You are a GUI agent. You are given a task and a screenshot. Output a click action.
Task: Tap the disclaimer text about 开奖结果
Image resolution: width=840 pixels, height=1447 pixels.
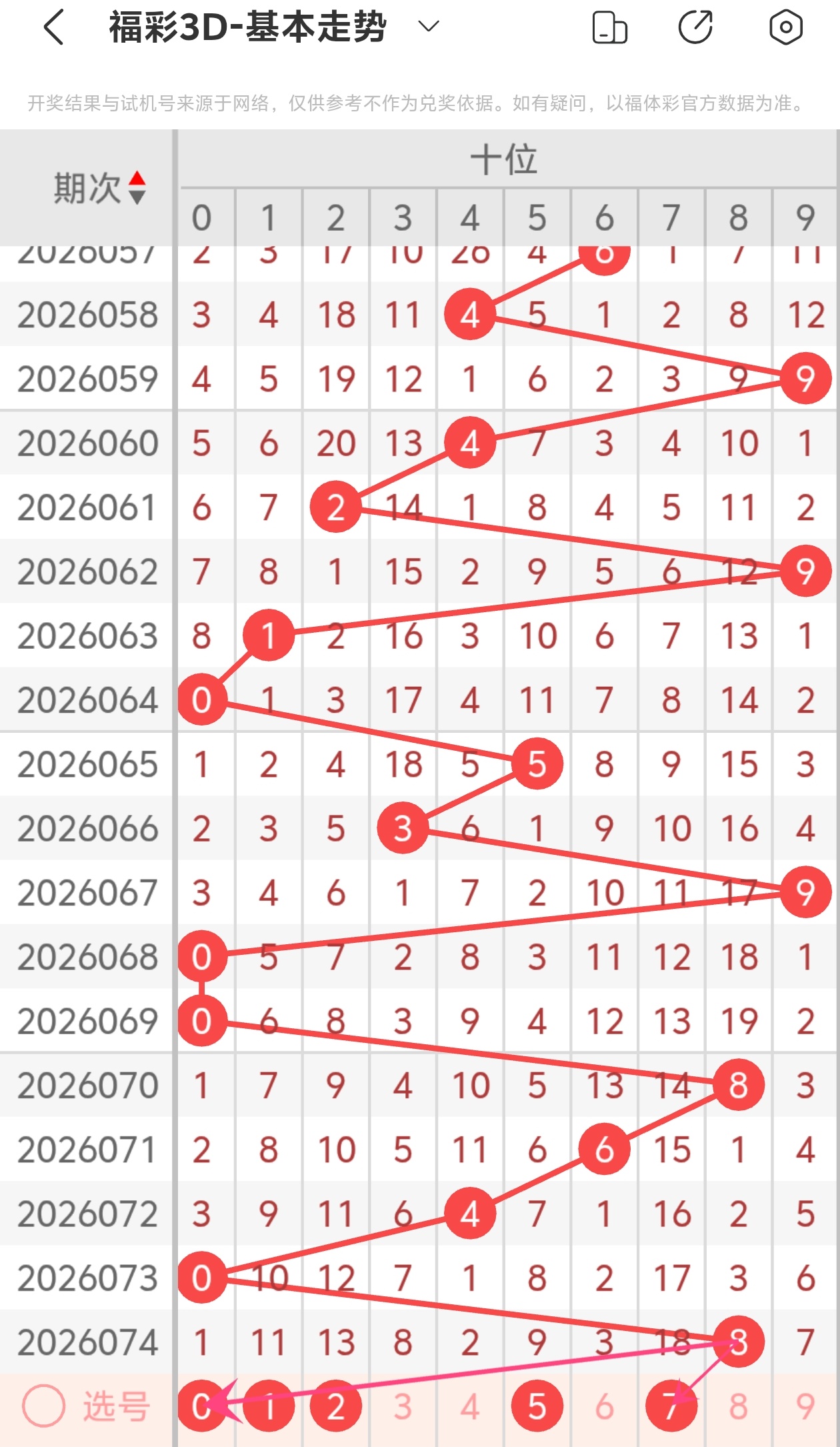420,103
